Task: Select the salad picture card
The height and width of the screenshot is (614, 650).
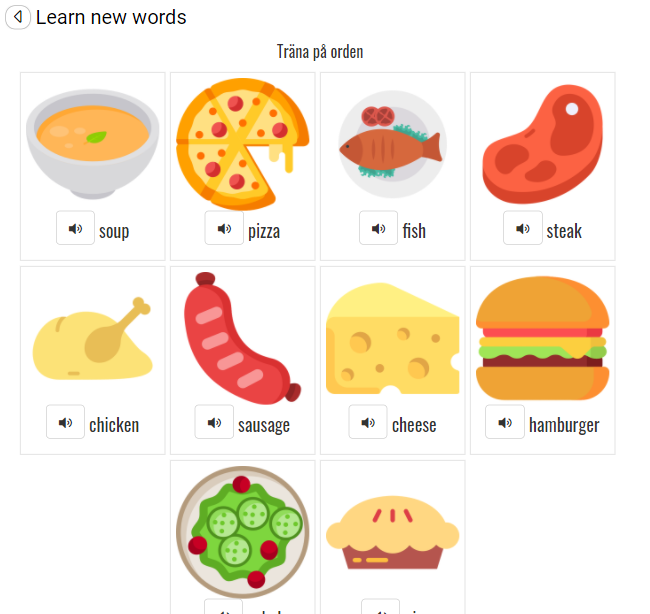Action: [x=242, y=532]
